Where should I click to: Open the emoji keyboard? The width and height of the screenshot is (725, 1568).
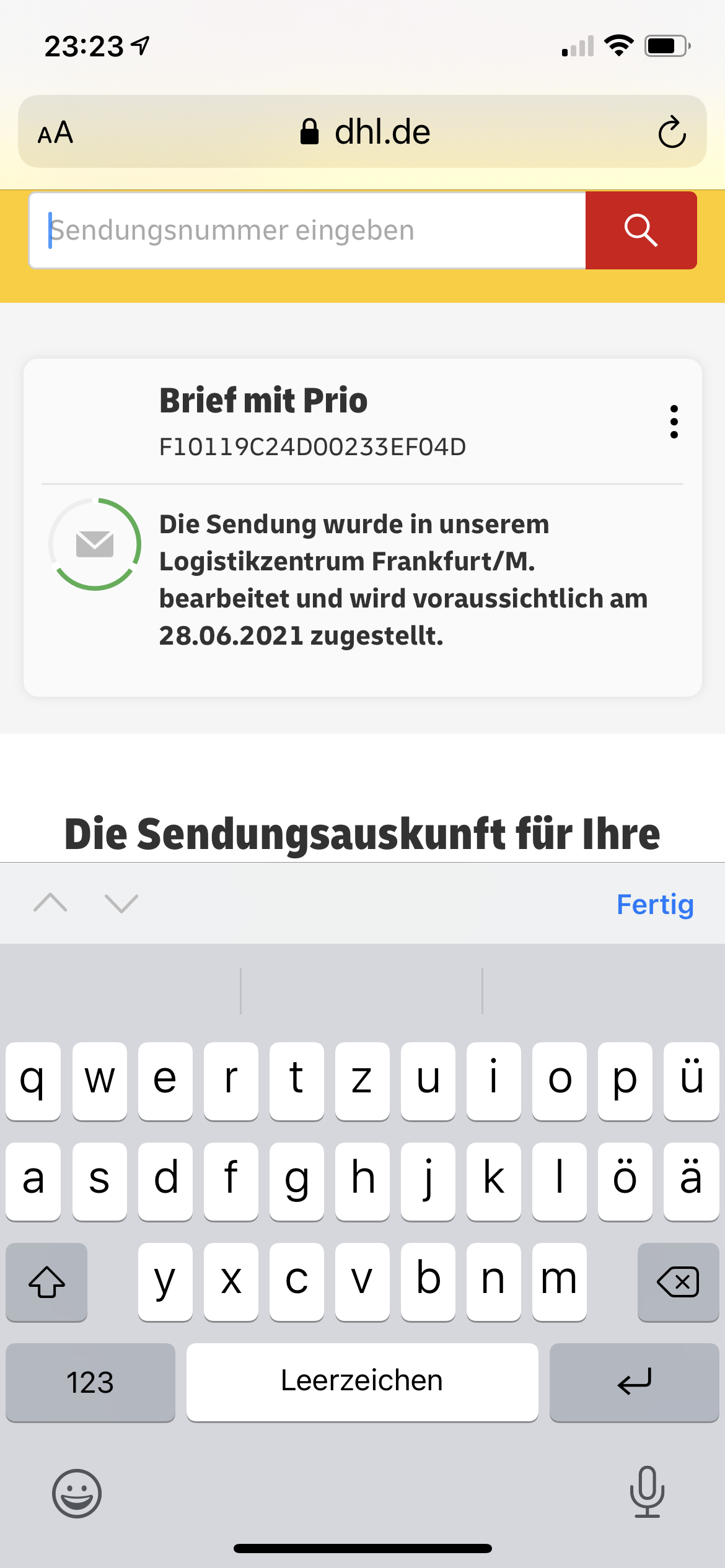pos(77,1493)
